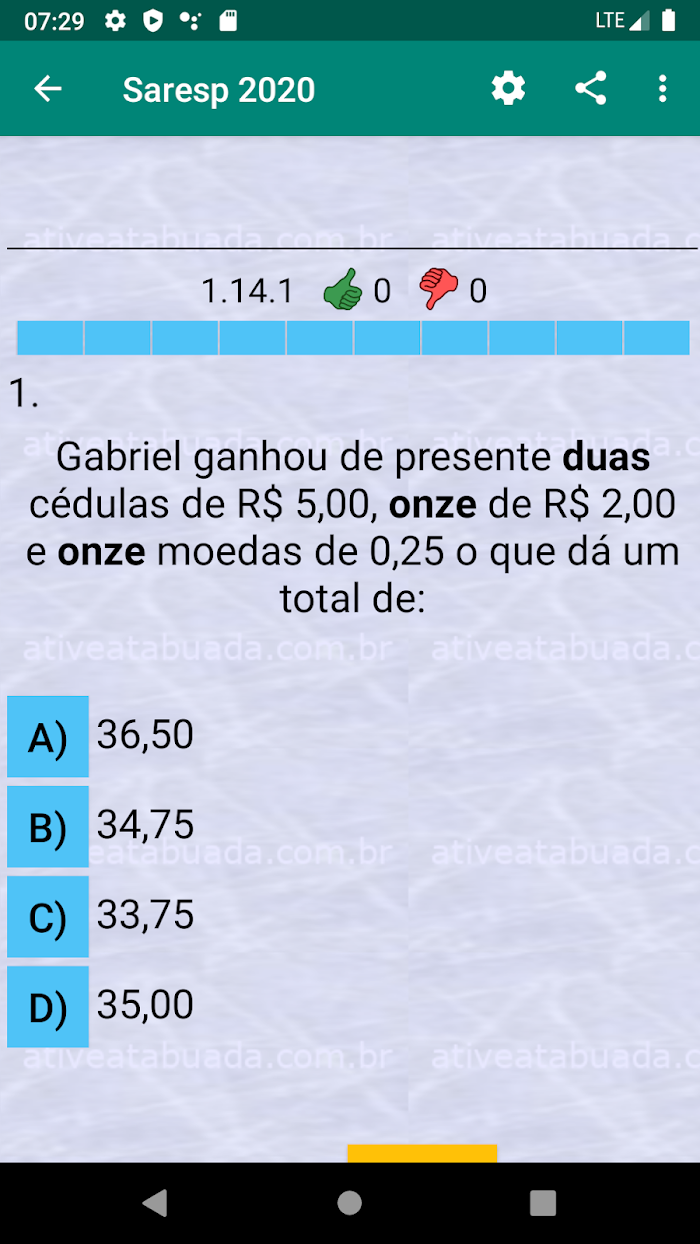This screenshot has width=700, height=1244.
Task: Select answer A) 36,50
Action: 48,737
